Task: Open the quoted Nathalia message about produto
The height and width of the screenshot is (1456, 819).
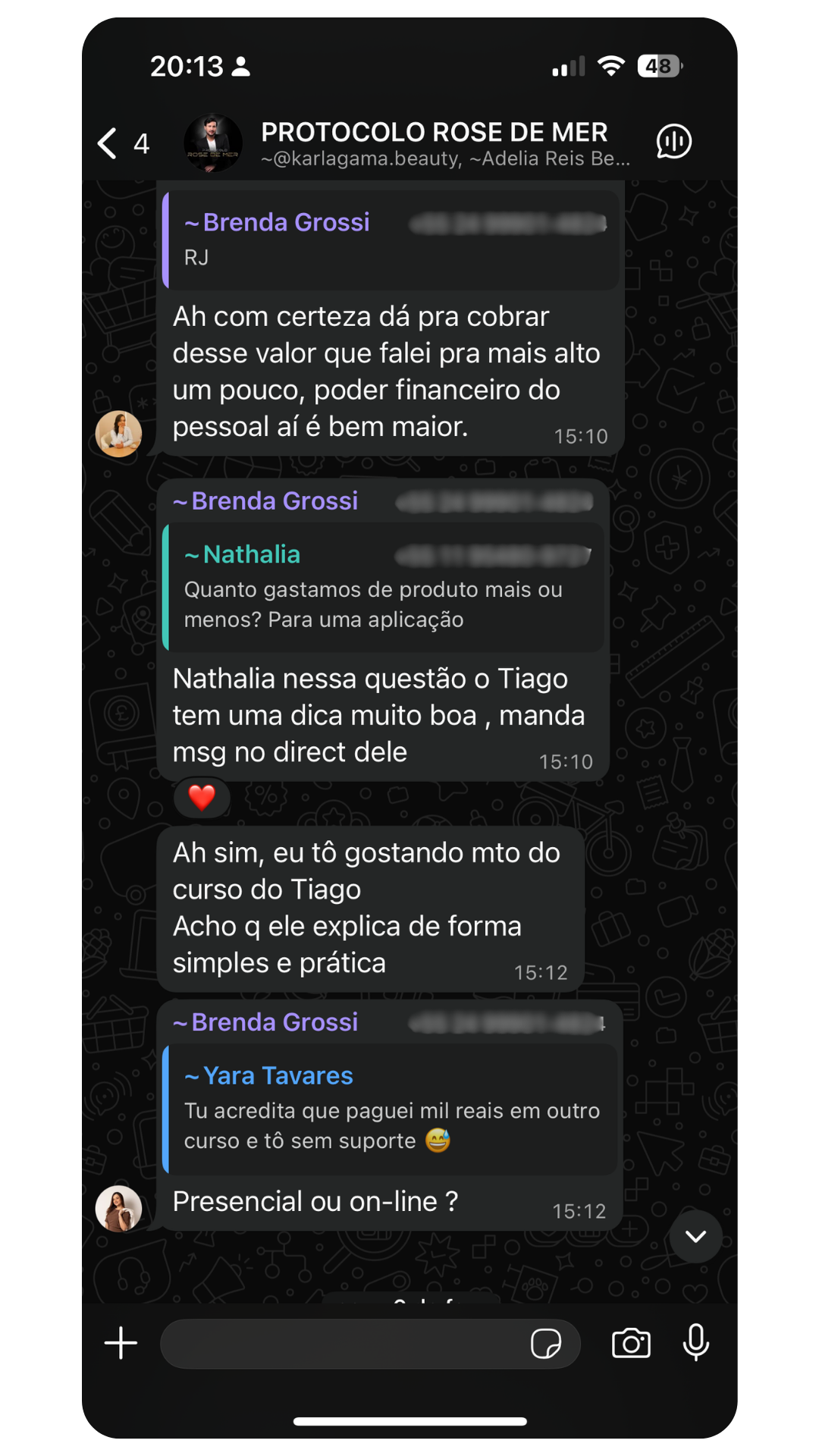Action: click(384, 588)
